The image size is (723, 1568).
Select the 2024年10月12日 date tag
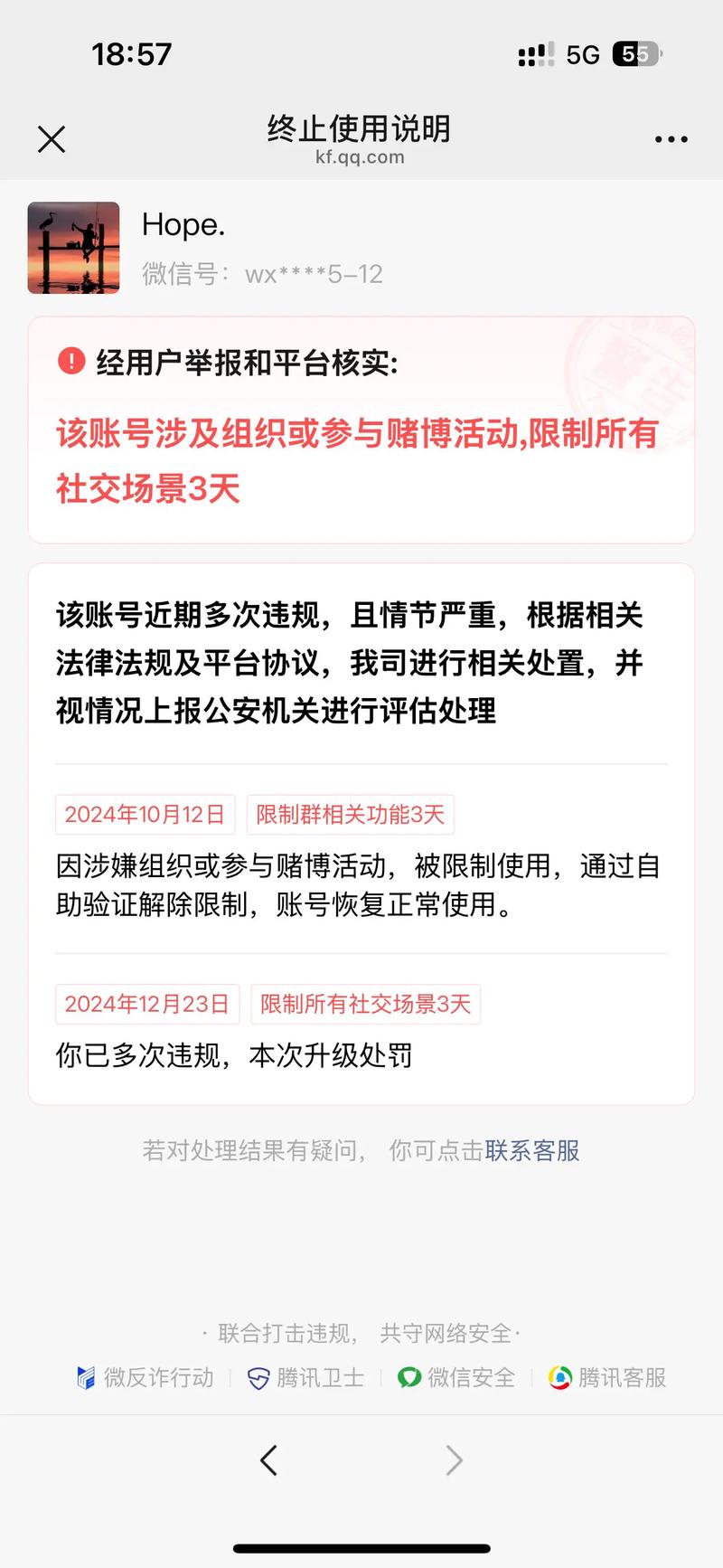tap(146, 814)
